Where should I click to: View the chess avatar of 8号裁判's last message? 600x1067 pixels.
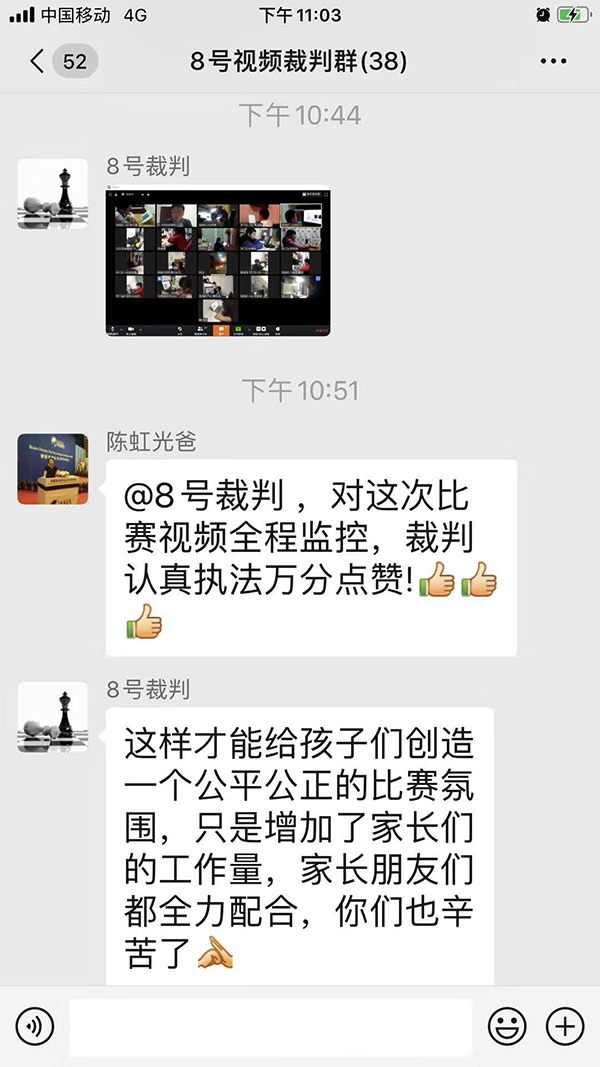(x=52, y=717)
